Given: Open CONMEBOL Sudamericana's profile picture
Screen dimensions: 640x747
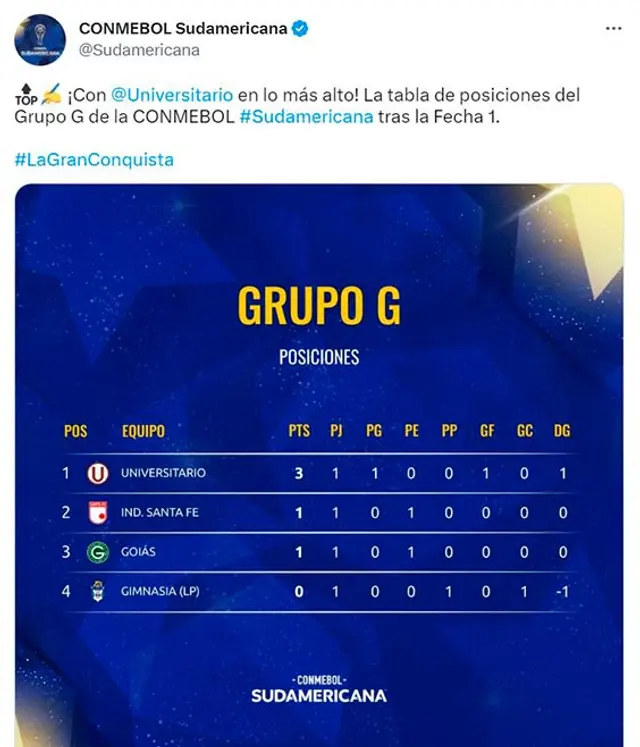Looking at the screenshot, I should [x=40, y=39].
